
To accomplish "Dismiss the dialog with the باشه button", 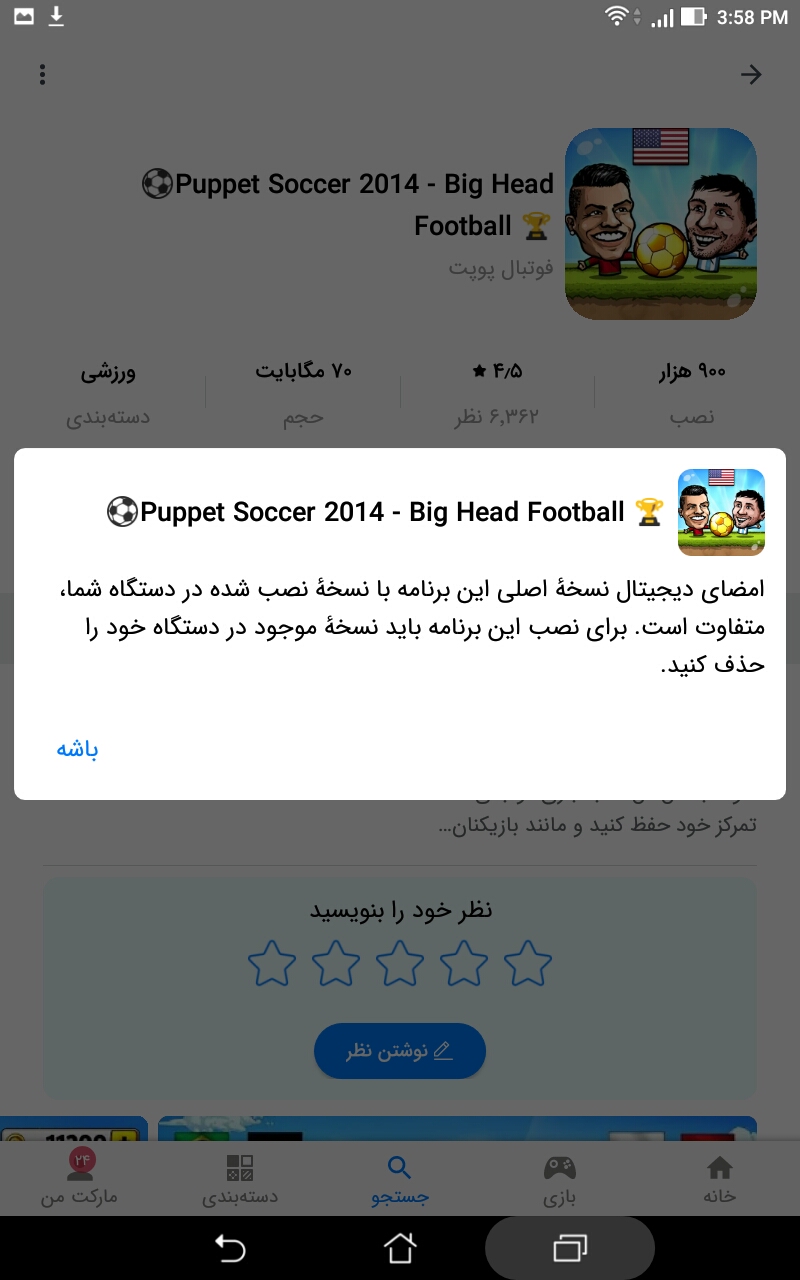I will point(77,750).
